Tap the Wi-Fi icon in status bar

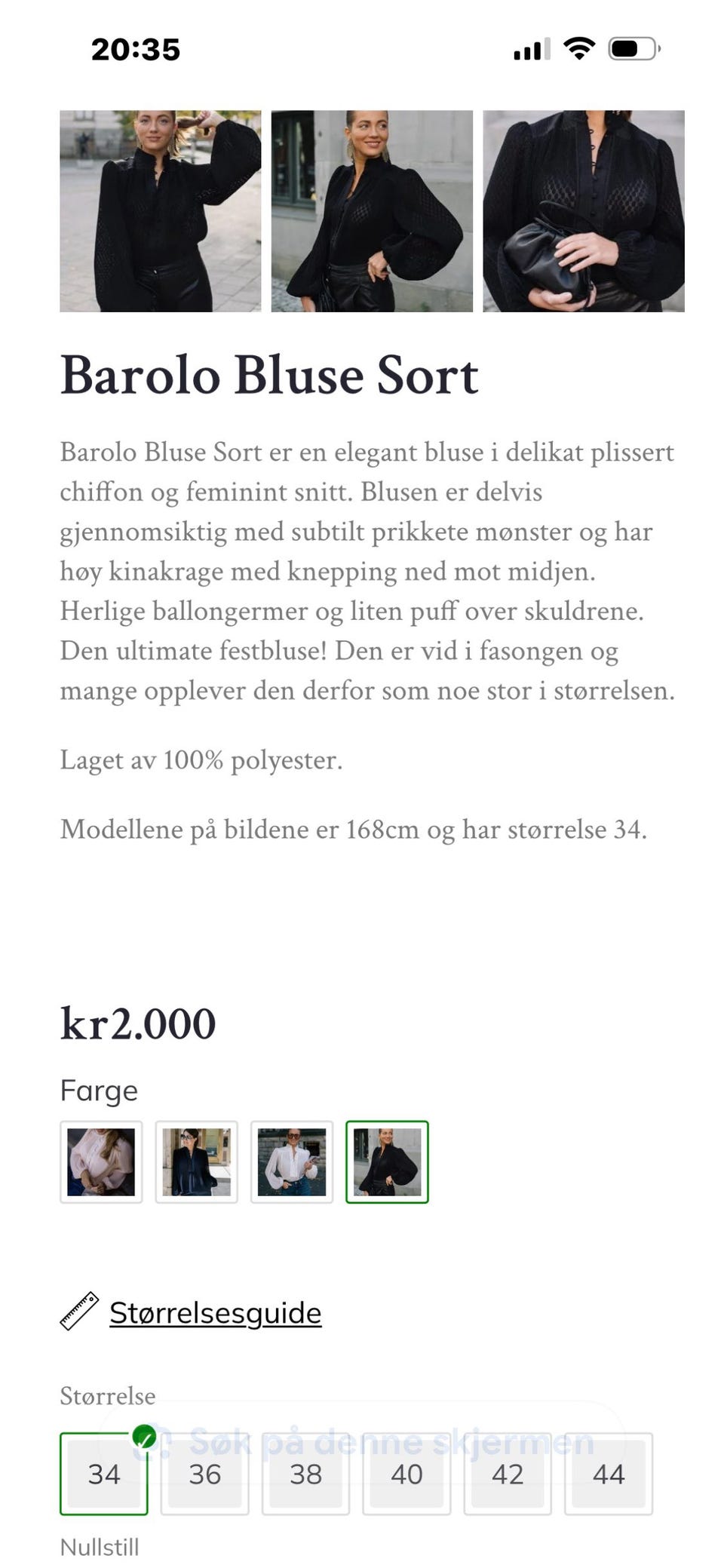579,49
